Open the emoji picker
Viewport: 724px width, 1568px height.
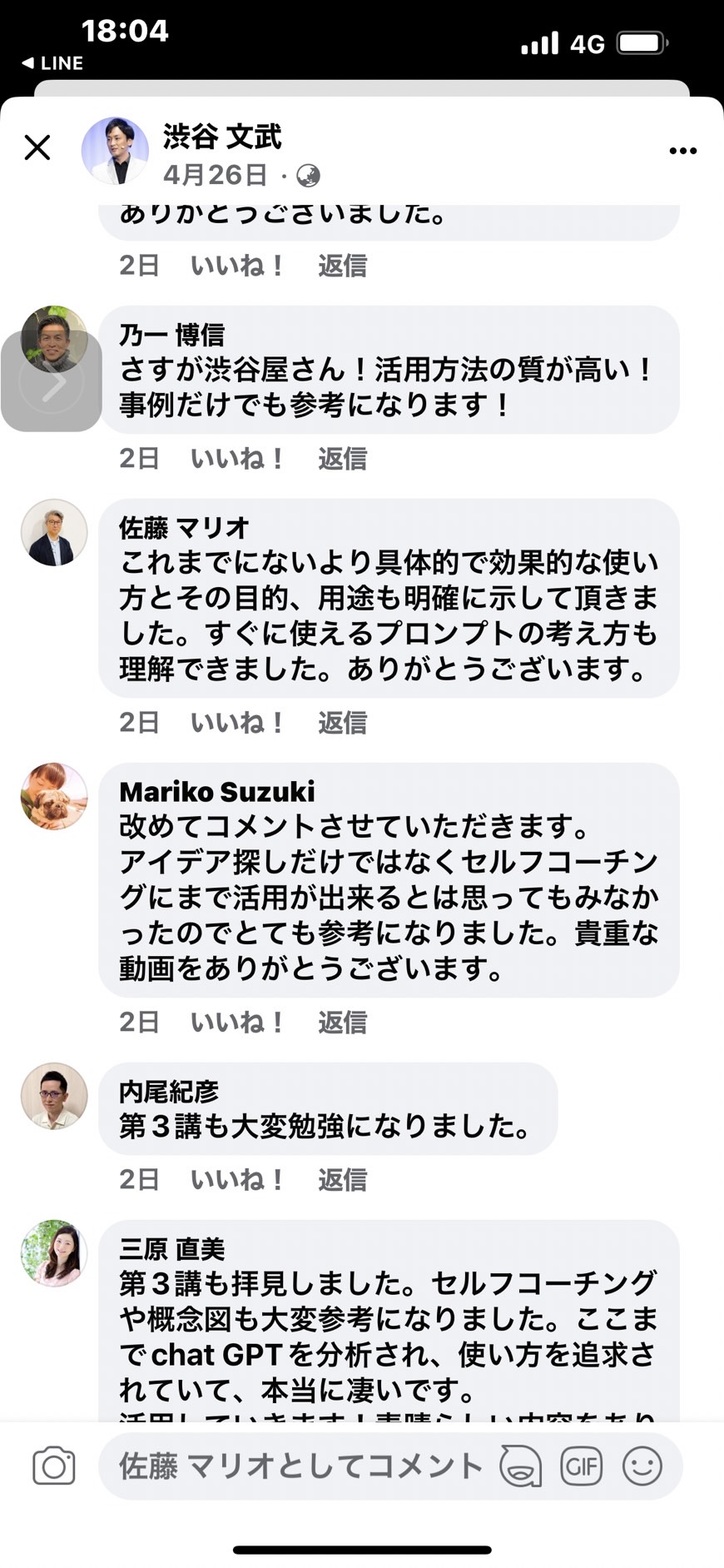click(642, 1466)
